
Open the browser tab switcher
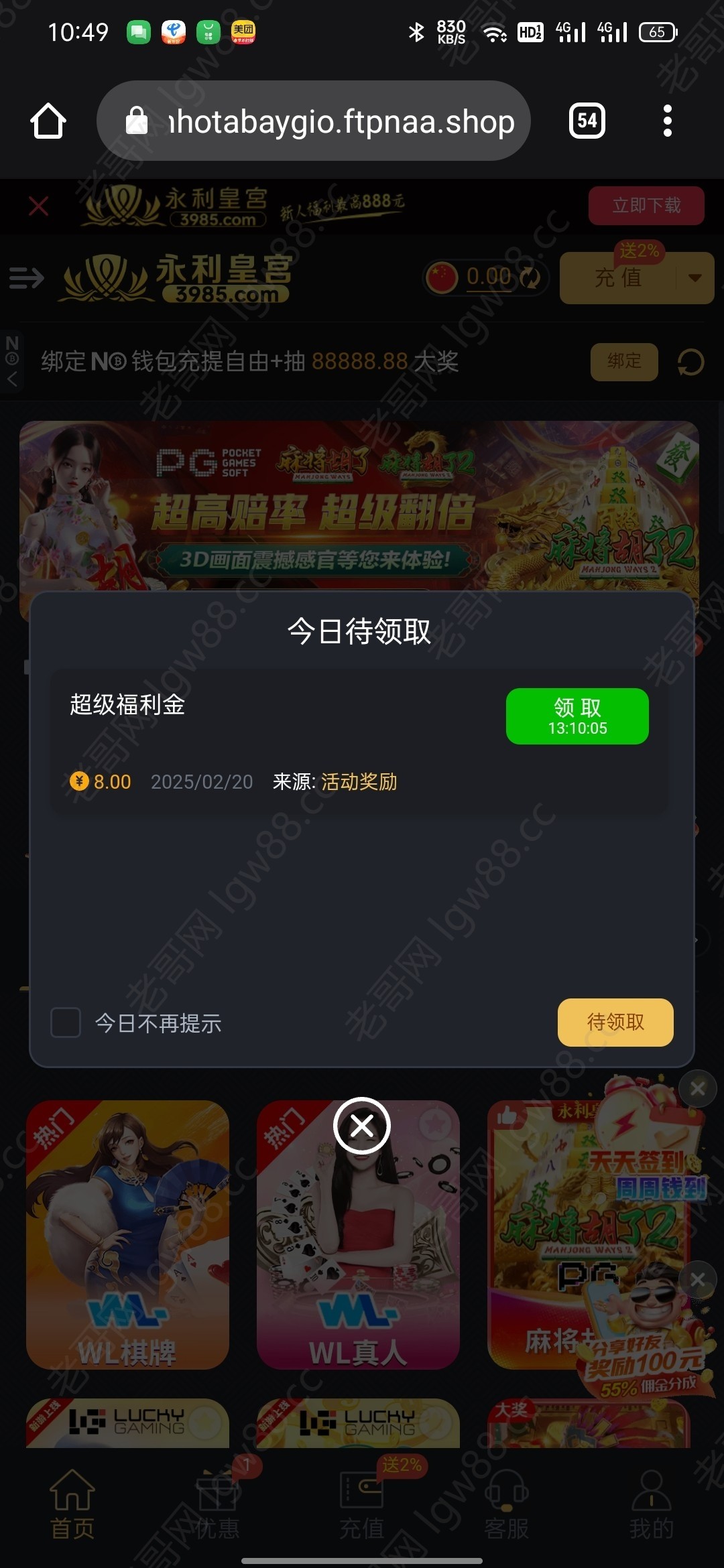(x=587, y=121)
